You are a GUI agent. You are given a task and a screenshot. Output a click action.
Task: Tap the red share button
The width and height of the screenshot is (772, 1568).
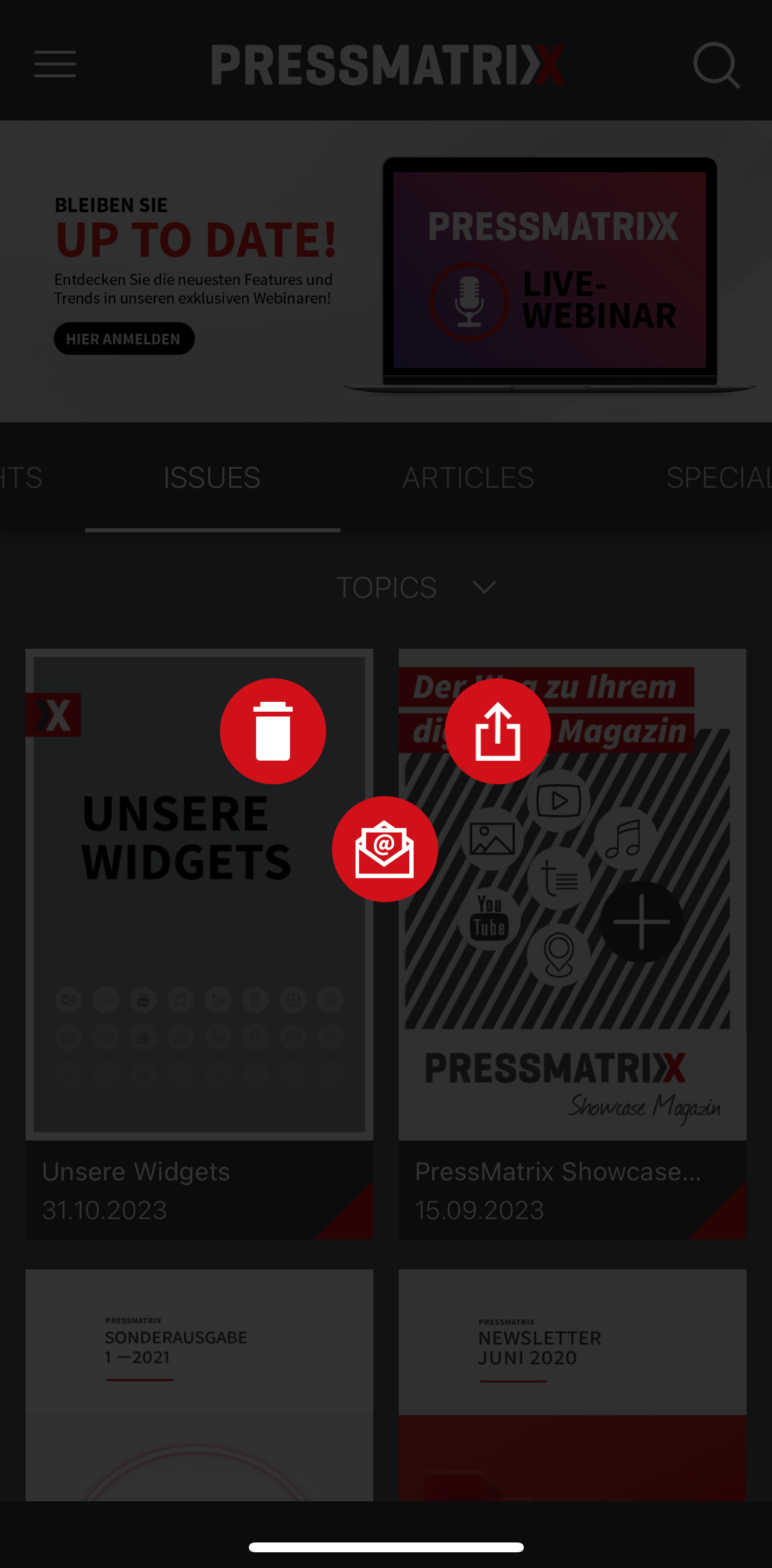pyautogui.click(x=498, y=731)
